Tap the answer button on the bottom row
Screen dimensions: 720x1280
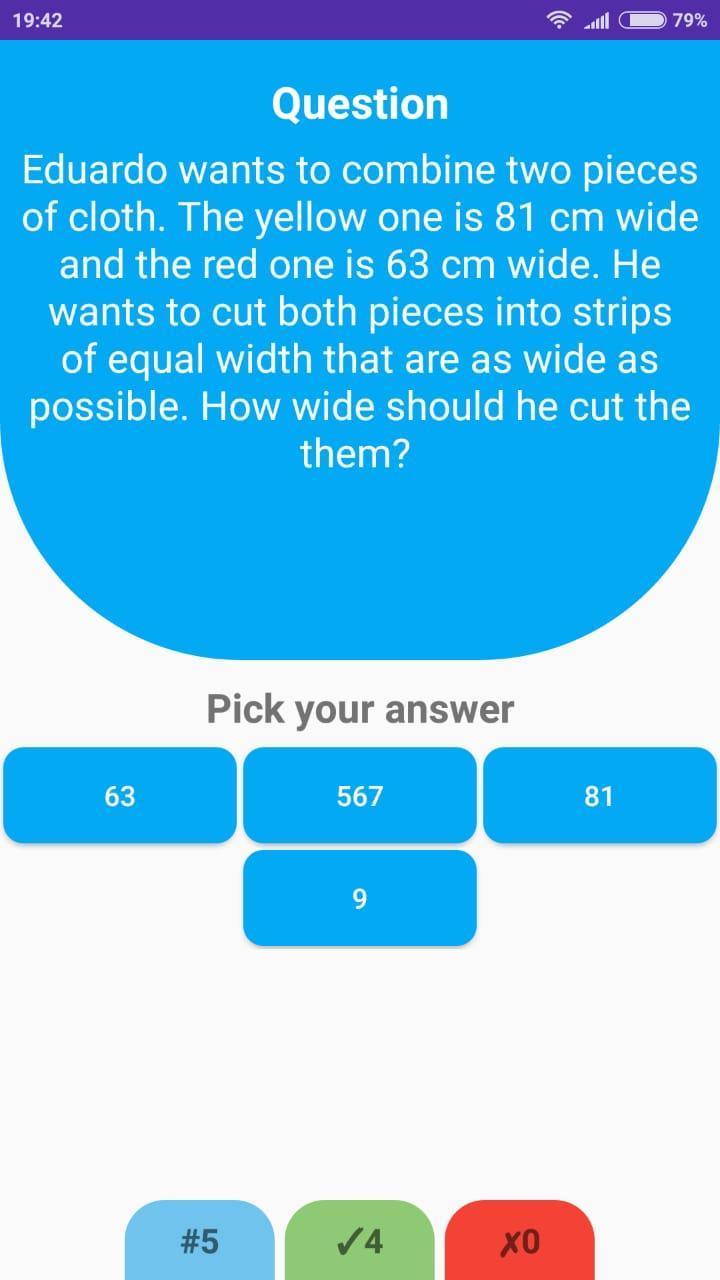tap(360, 898)
